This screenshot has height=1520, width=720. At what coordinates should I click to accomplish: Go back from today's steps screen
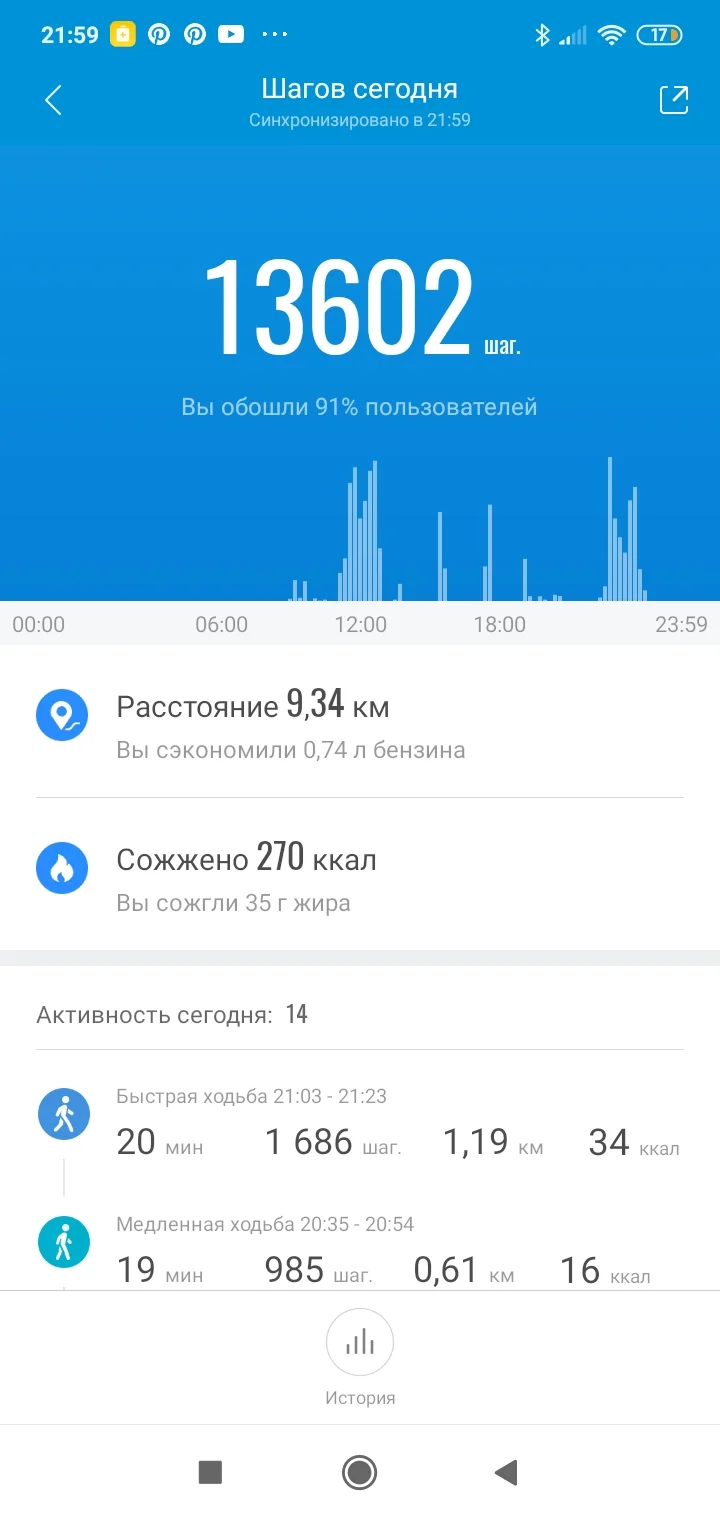click(54, 100)
